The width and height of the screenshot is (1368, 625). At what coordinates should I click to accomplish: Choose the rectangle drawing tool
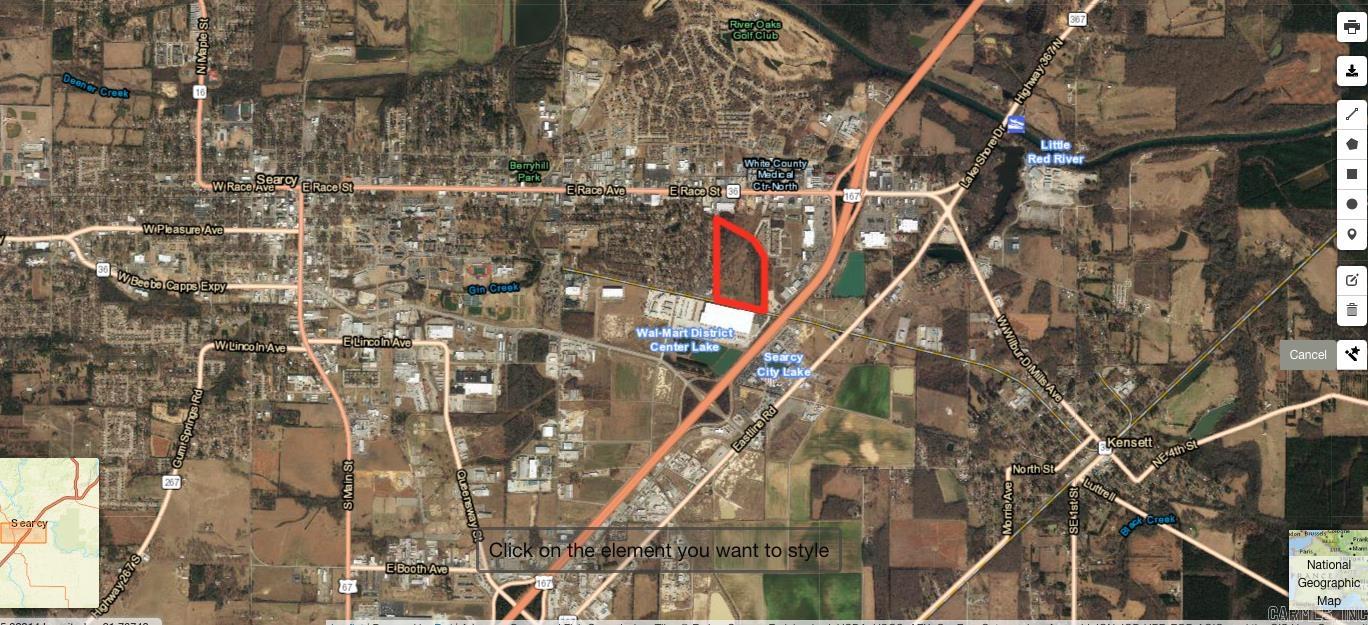(1352, 174)
